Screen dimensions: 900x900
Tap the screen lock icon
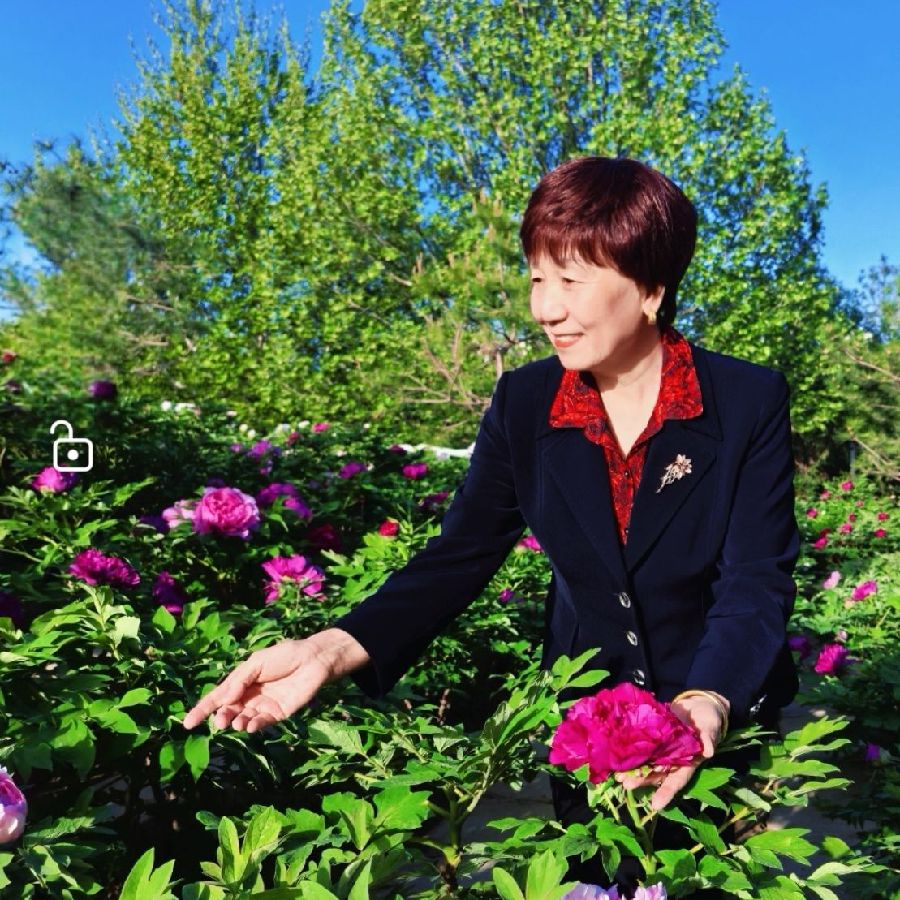click(x=71, y=447)
